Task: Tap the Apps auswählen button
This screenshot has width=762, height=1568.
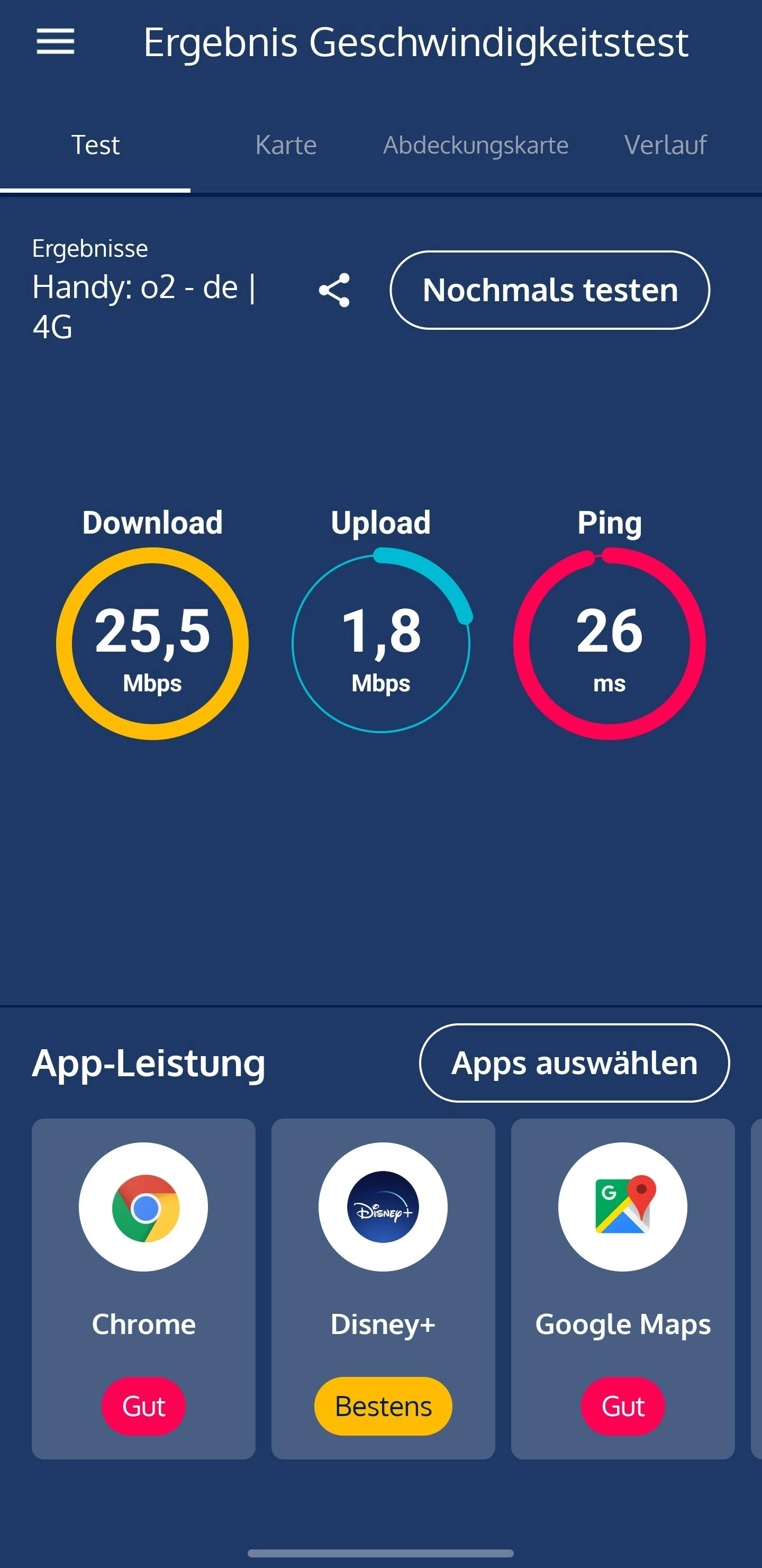Action: [x=574, y=1064]
